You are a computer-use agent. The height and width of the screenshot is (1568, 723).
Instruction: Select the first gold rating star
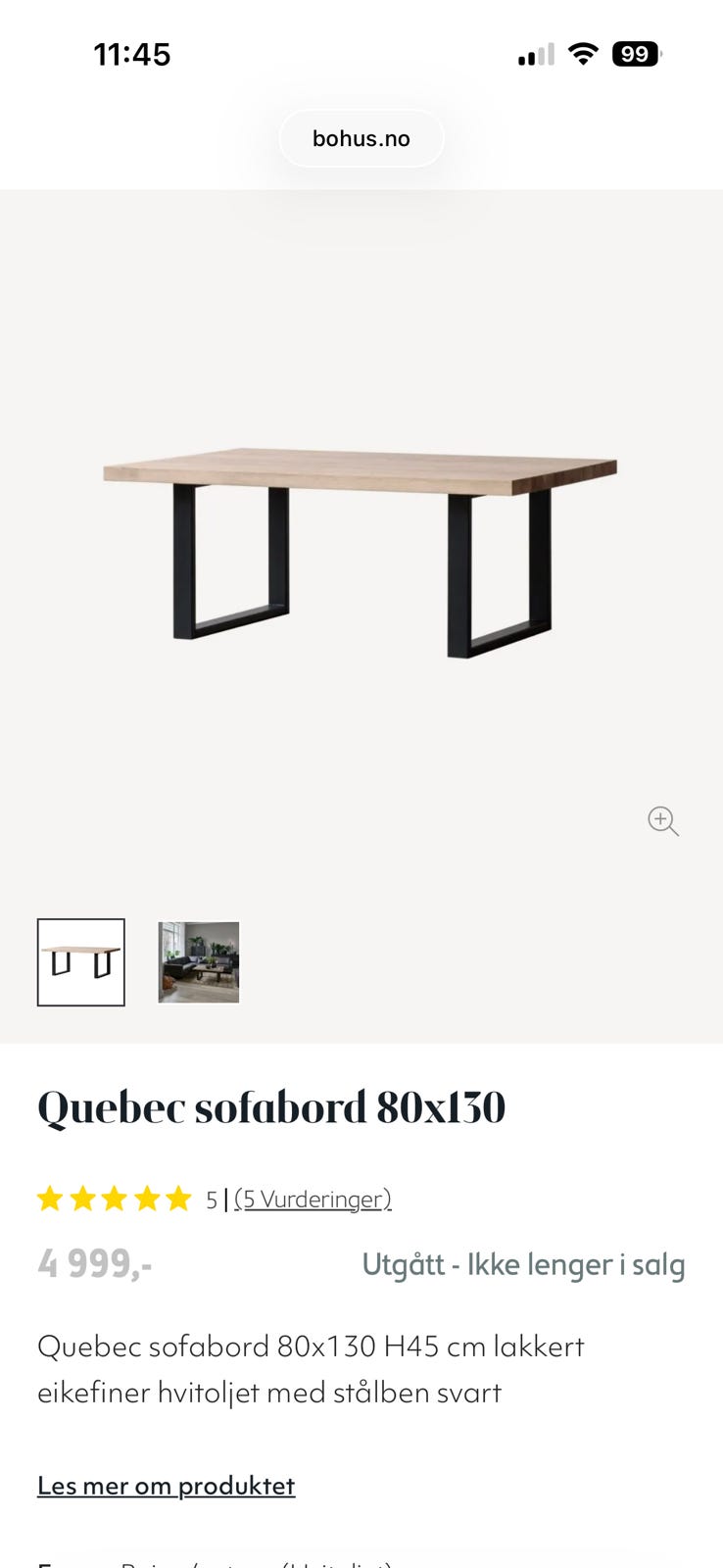click(51, 1198)
